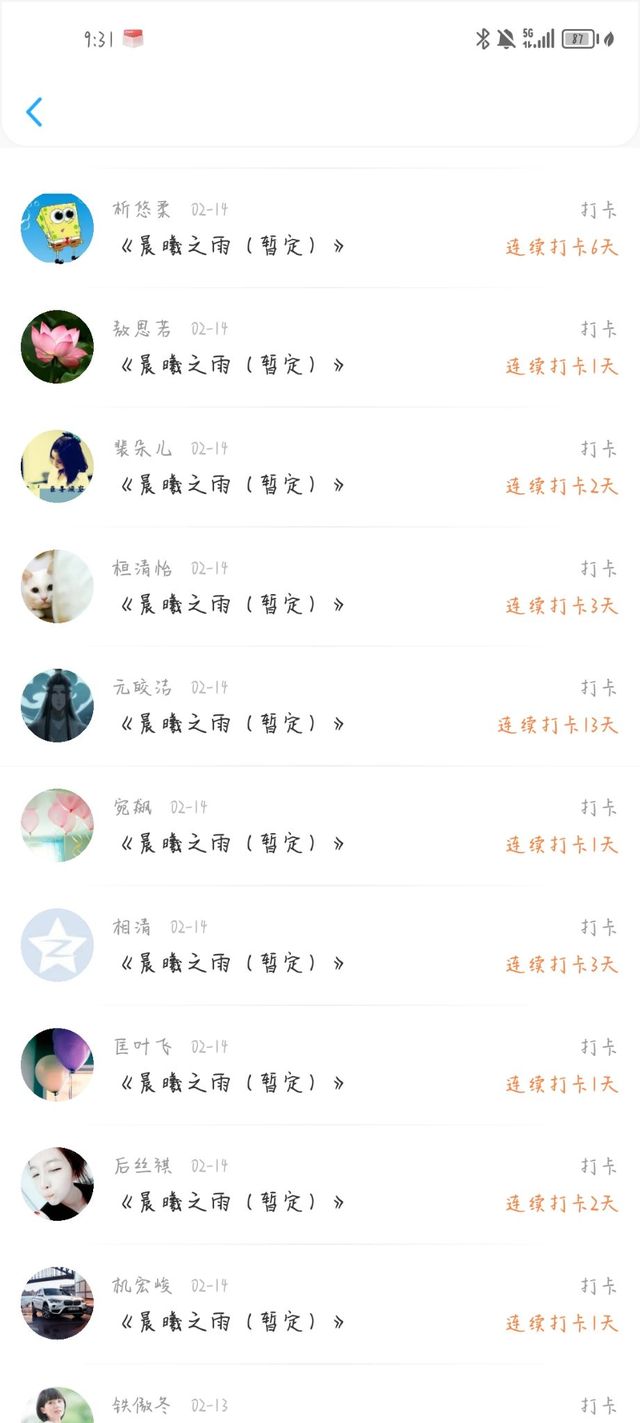Image resolution: width=640 pixels, height=1423 pixels.
Task: Open 析悠柔's check-in record
Action: click(x=320, y=229)
